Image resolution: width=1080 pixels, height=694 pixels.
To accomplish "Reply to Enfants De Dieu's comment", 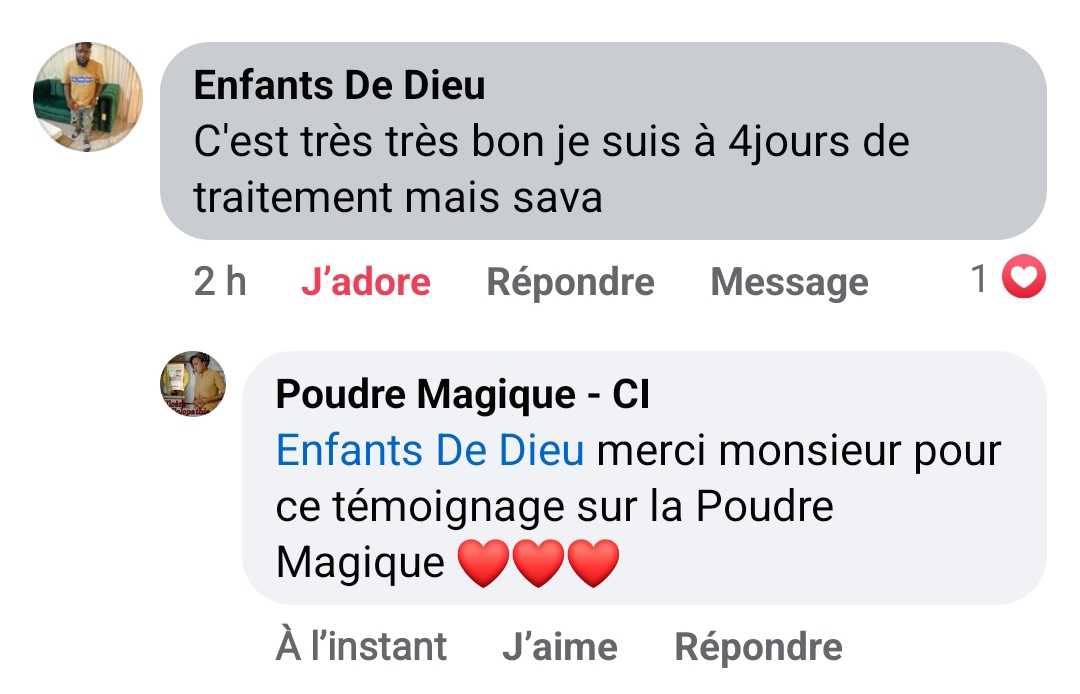I will pos(570,282).
